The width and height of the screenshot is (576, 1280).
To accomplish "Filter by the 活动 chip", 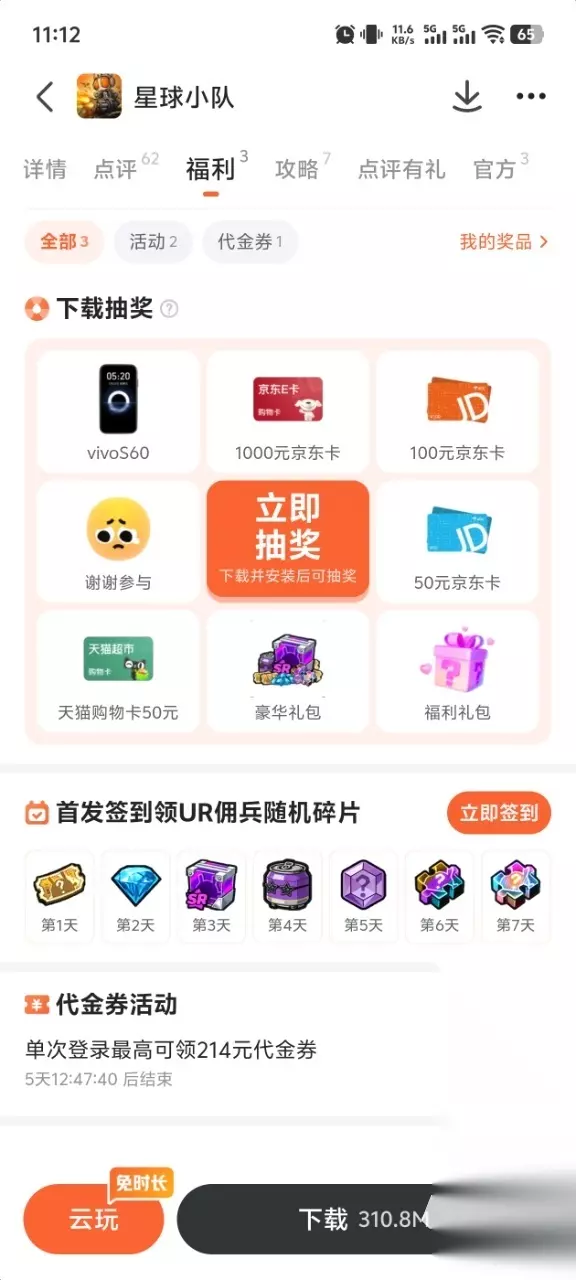I will tap(153, 242).
